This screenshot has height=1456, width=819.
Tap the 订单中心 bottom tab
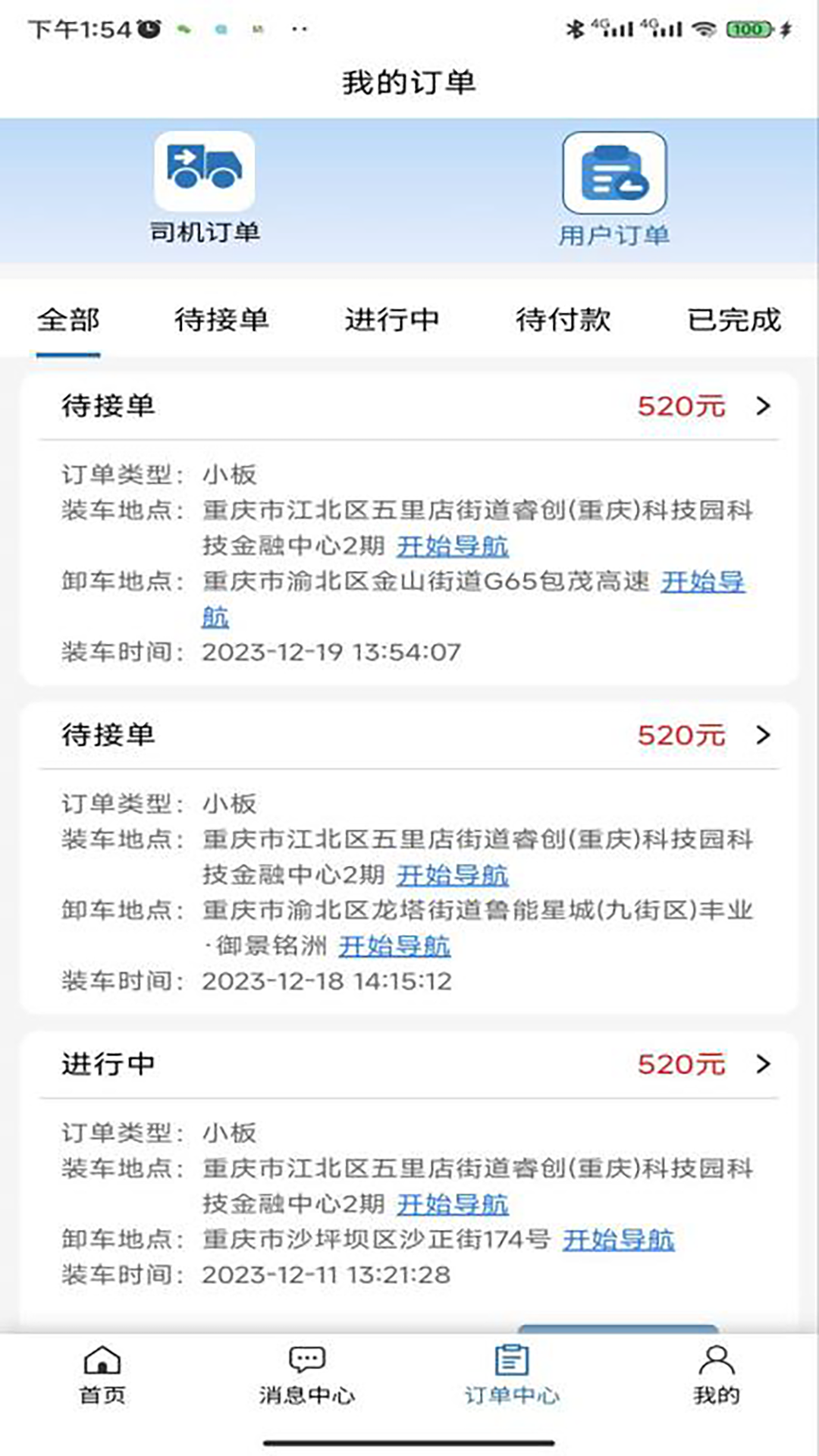(512, 1376)
